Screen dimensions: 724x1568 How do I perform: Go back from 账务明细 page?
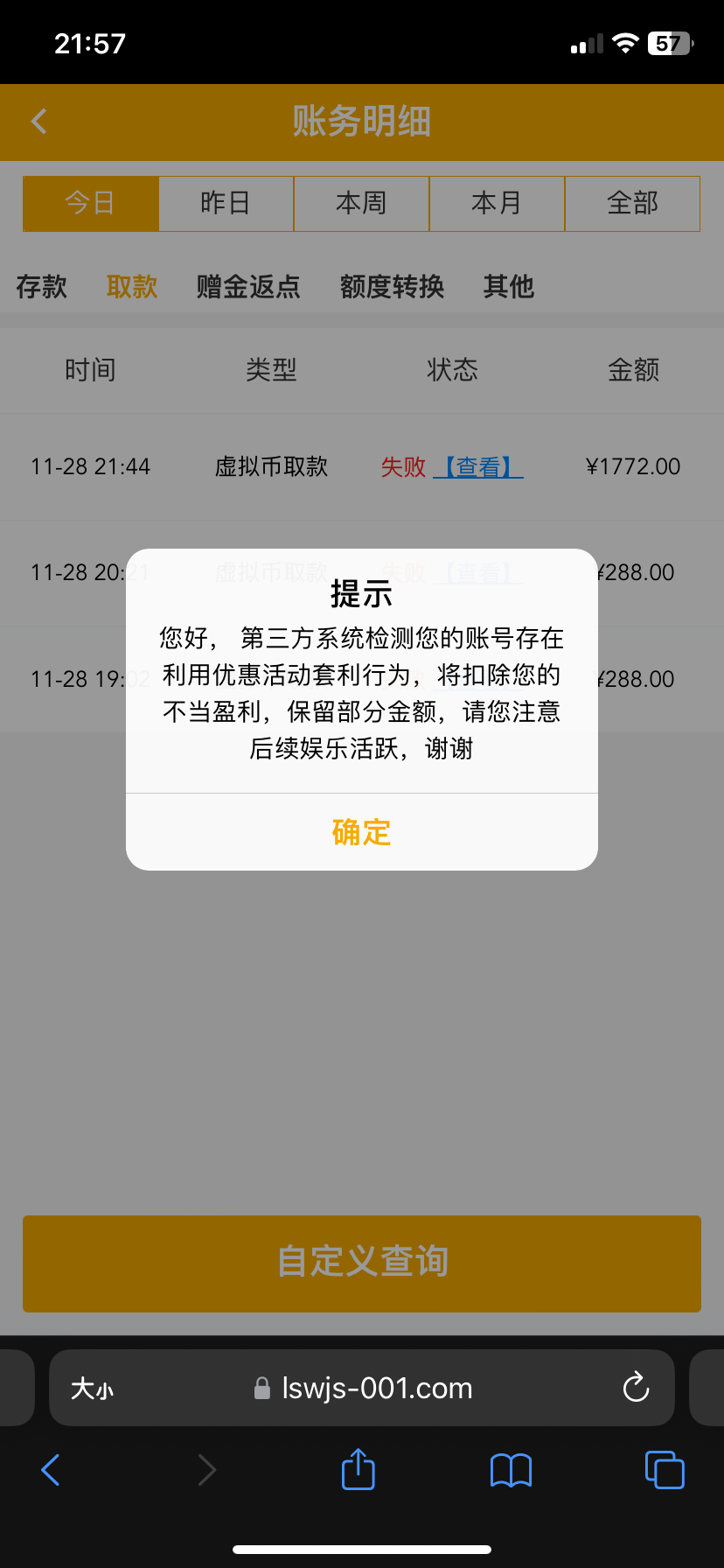pyautogui.click(x=39, y=122)
